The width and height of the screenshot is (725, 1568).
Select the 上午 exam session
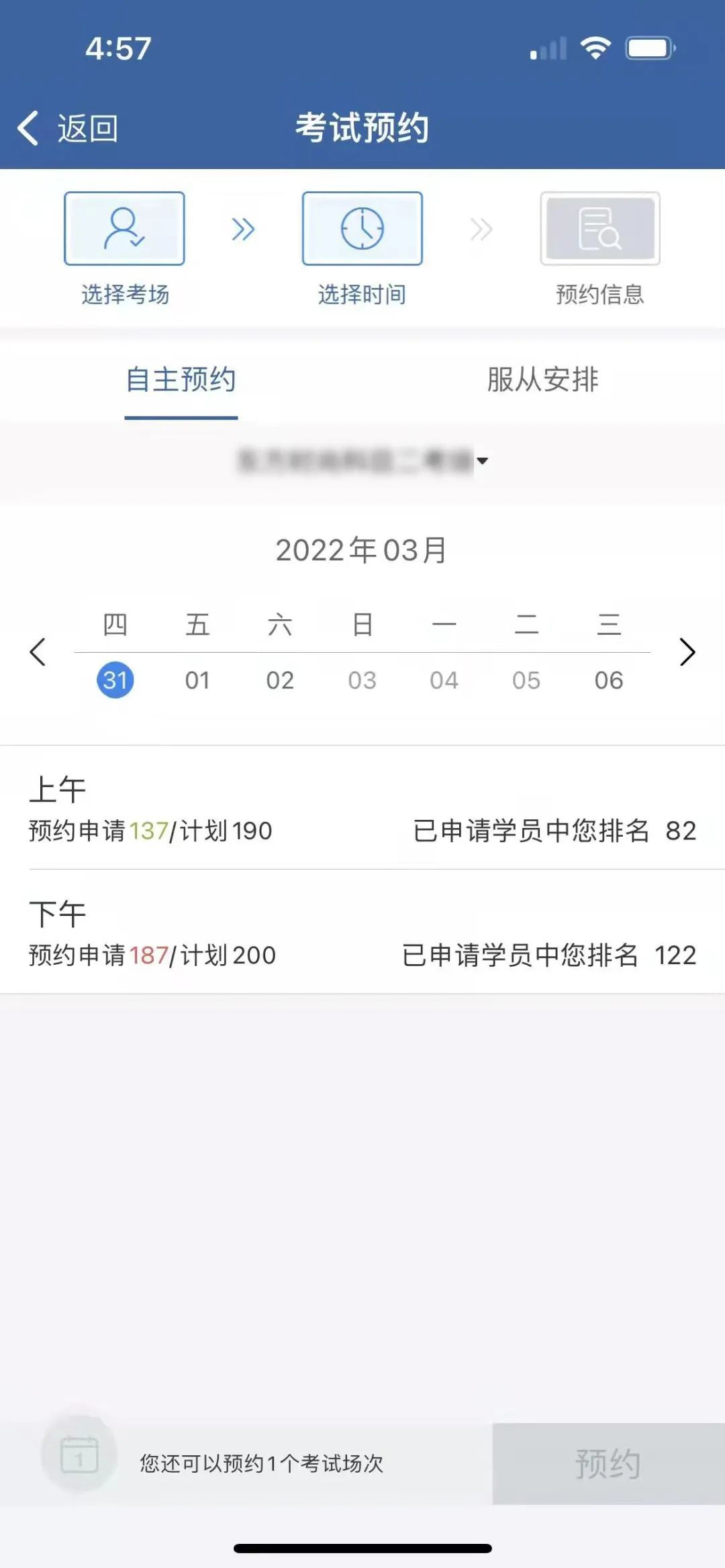pyautogui.click(x=362, y=808)
